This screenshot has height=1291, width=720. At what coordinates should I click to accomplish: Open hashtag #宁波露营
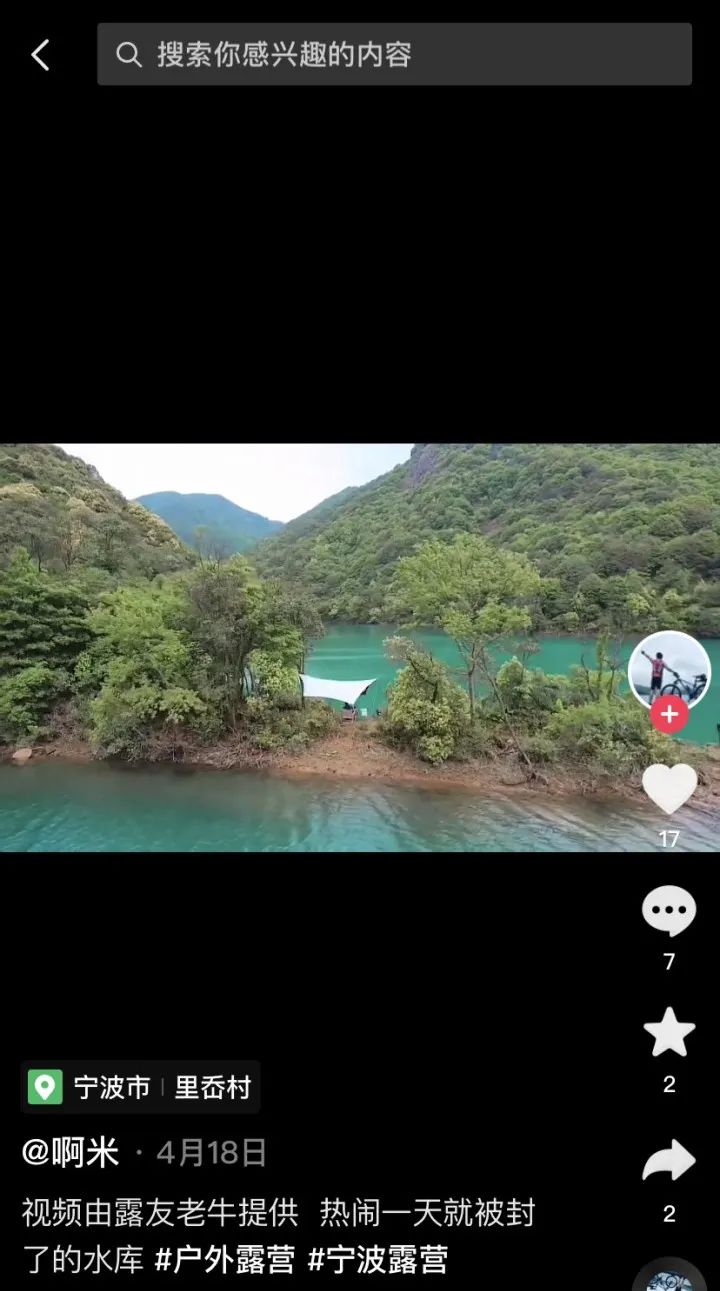377,1259
